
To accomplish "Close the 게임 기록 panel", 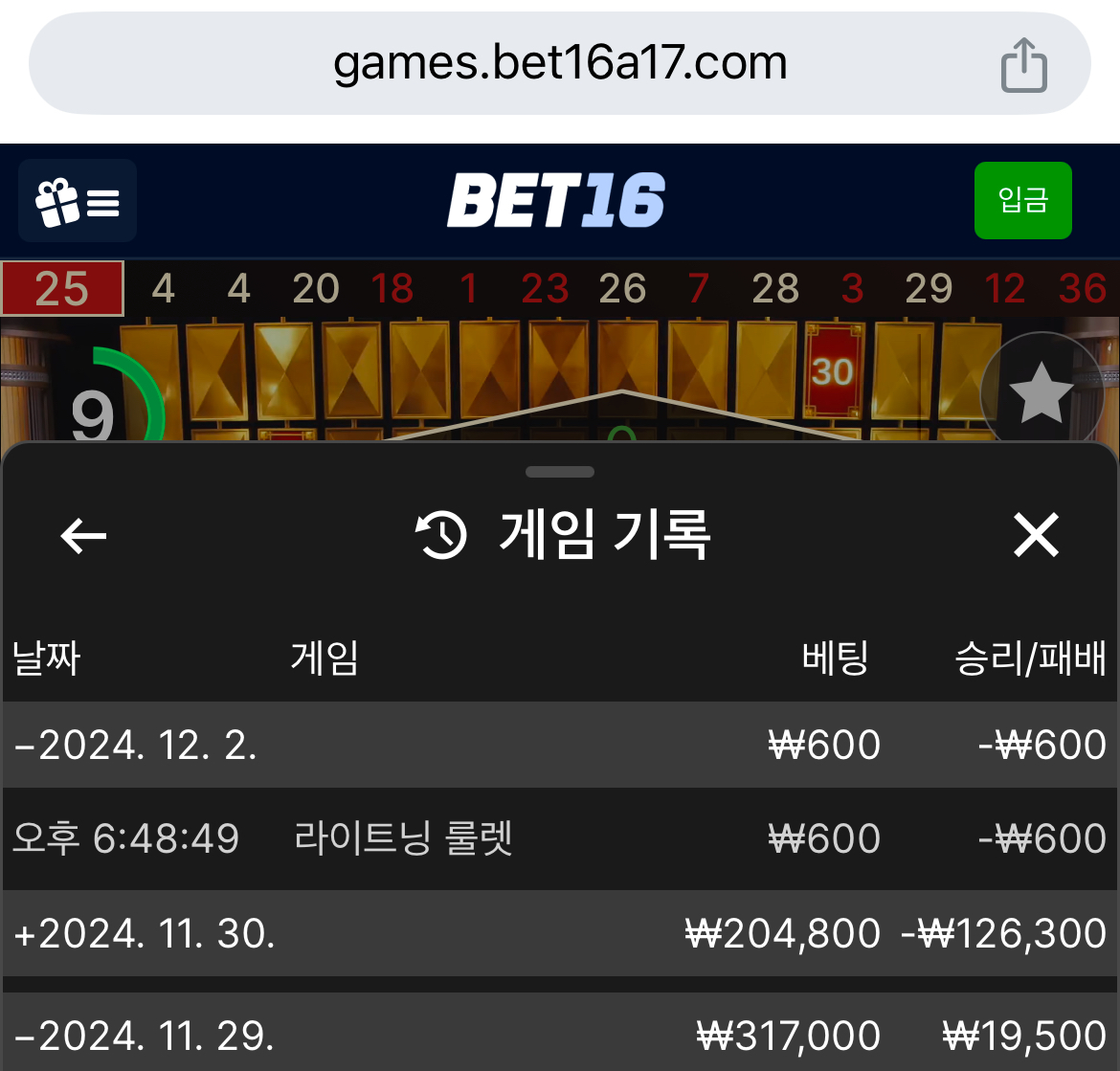I will (x=1037, y=535).
